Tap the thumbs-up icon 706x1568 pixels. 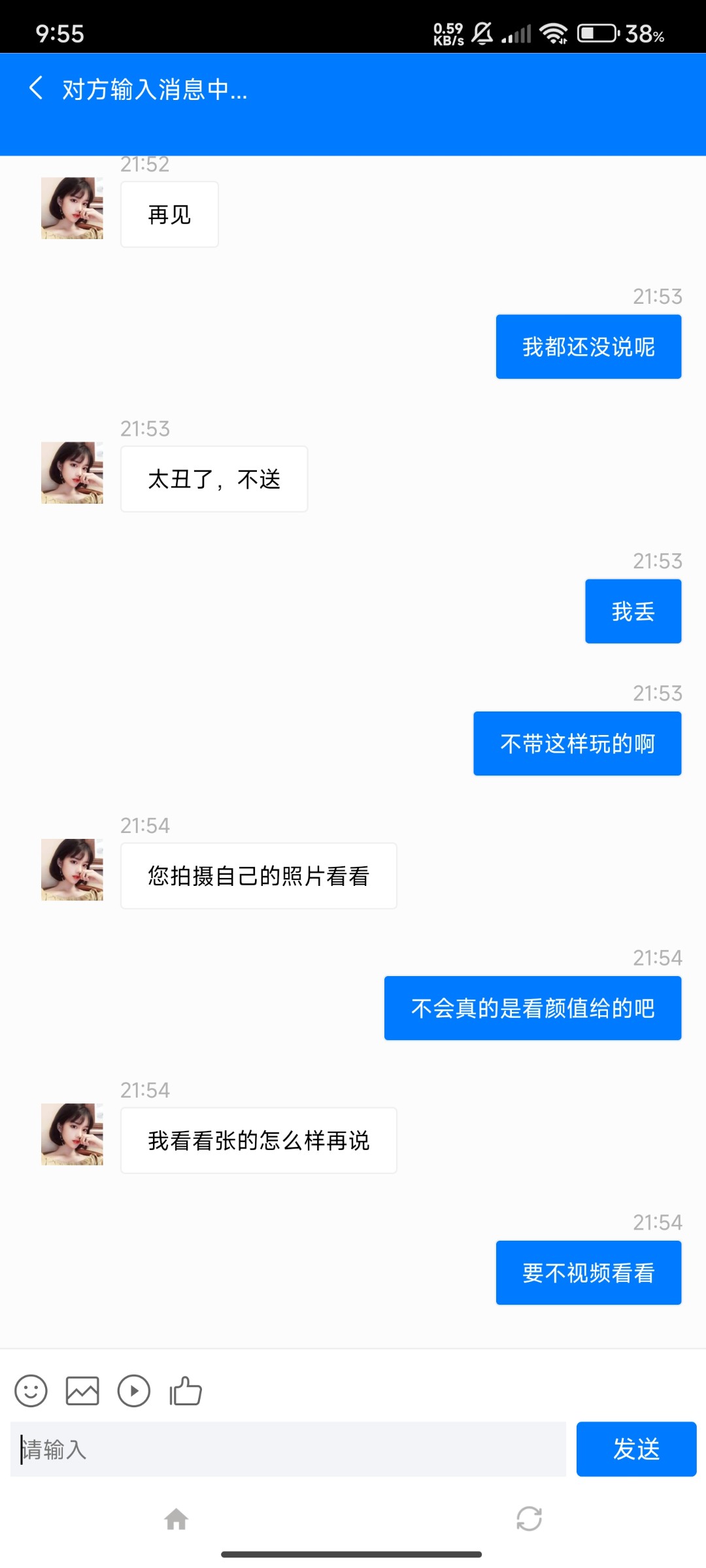point(186,1391)
